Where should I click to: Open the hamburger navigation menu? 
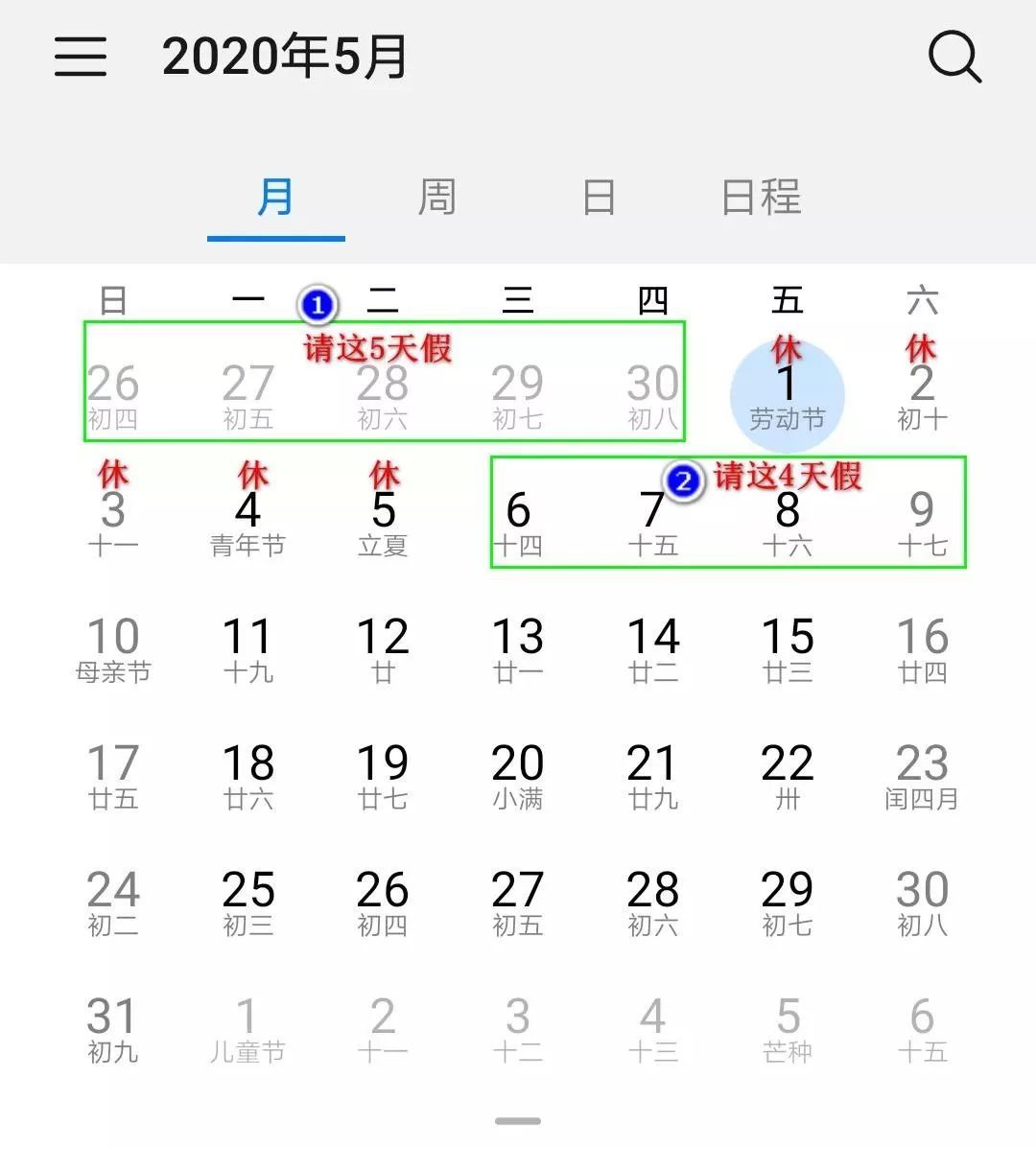[x=81, y=58]
